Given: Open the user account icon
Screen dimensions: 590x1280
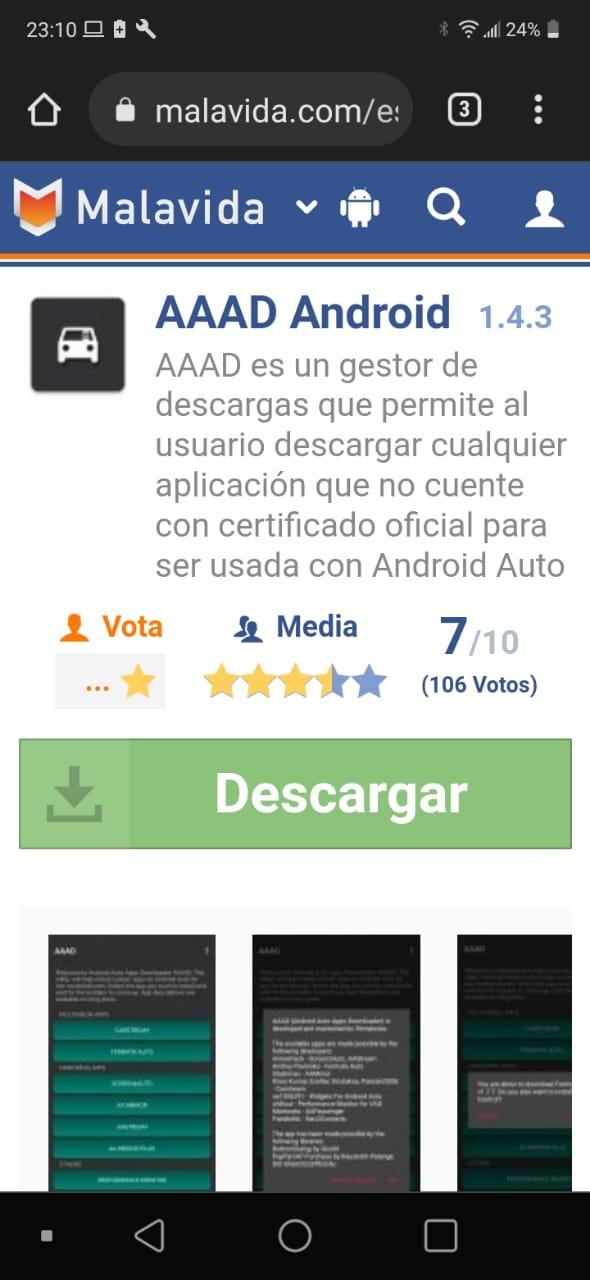Looking at the screenshot, I should (x=544, y=208).
